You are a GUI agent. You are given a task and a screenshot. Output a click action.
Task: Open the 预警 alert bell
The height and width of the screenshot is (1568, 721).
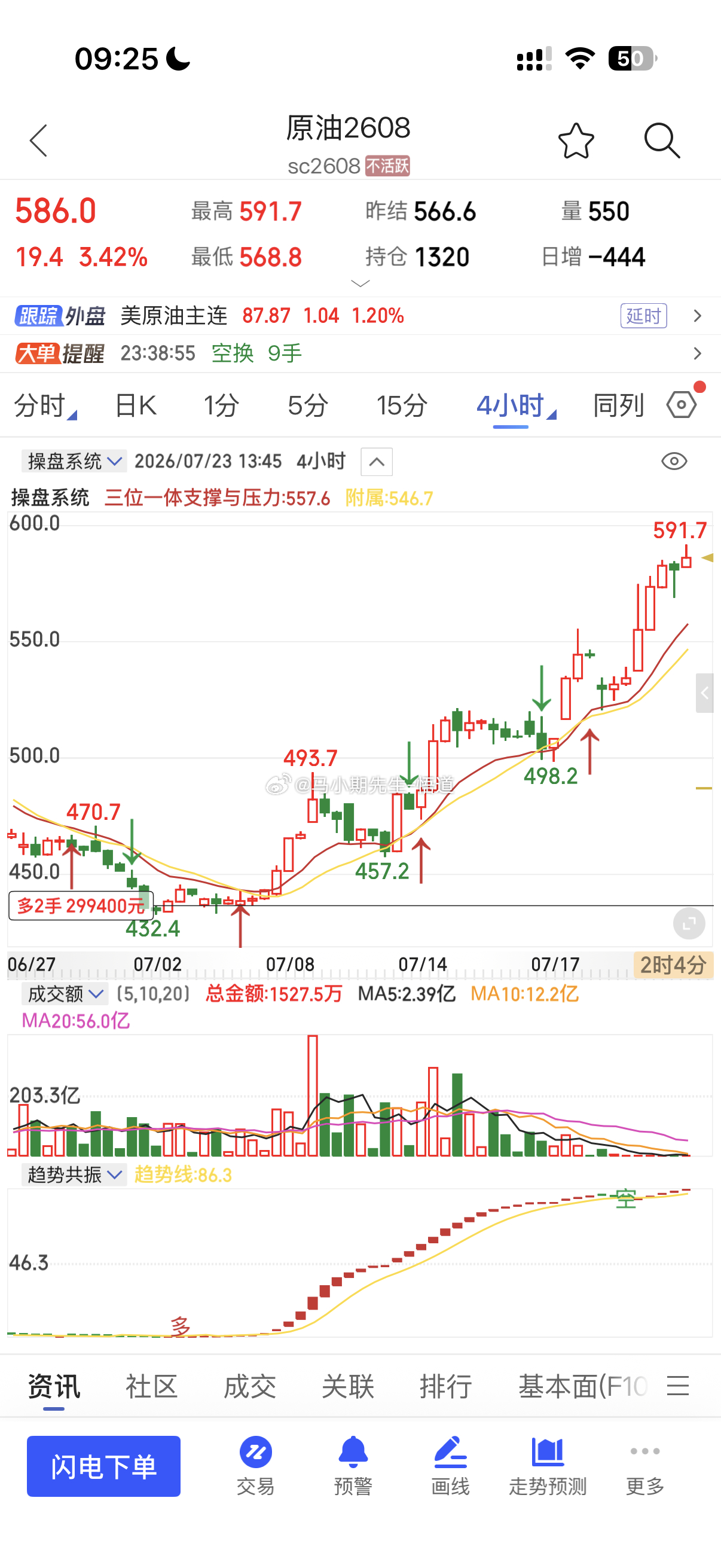pos(353,1466)
